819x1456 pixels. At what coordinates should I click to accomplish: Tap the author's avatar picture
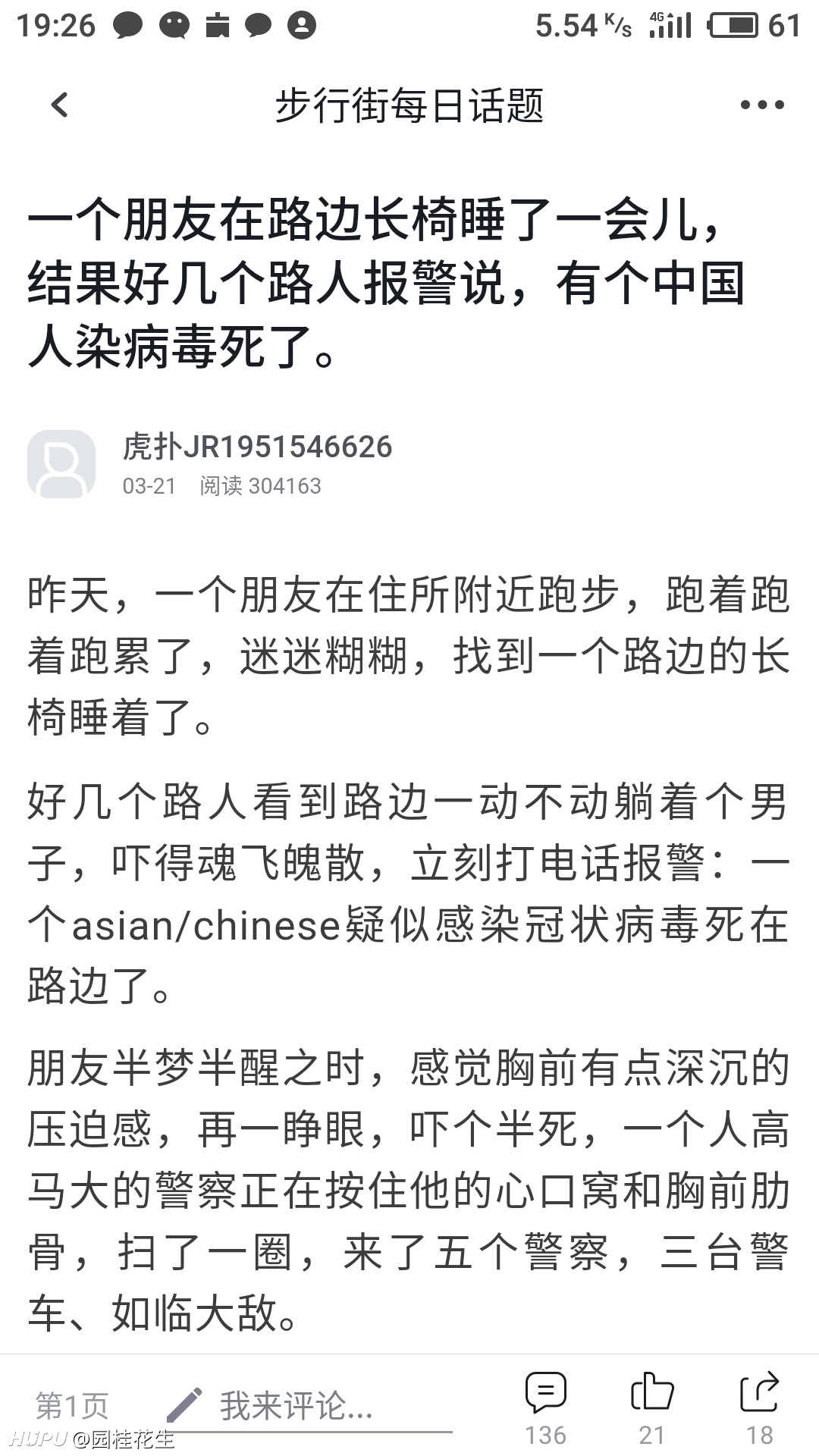(x=61, y=463)
